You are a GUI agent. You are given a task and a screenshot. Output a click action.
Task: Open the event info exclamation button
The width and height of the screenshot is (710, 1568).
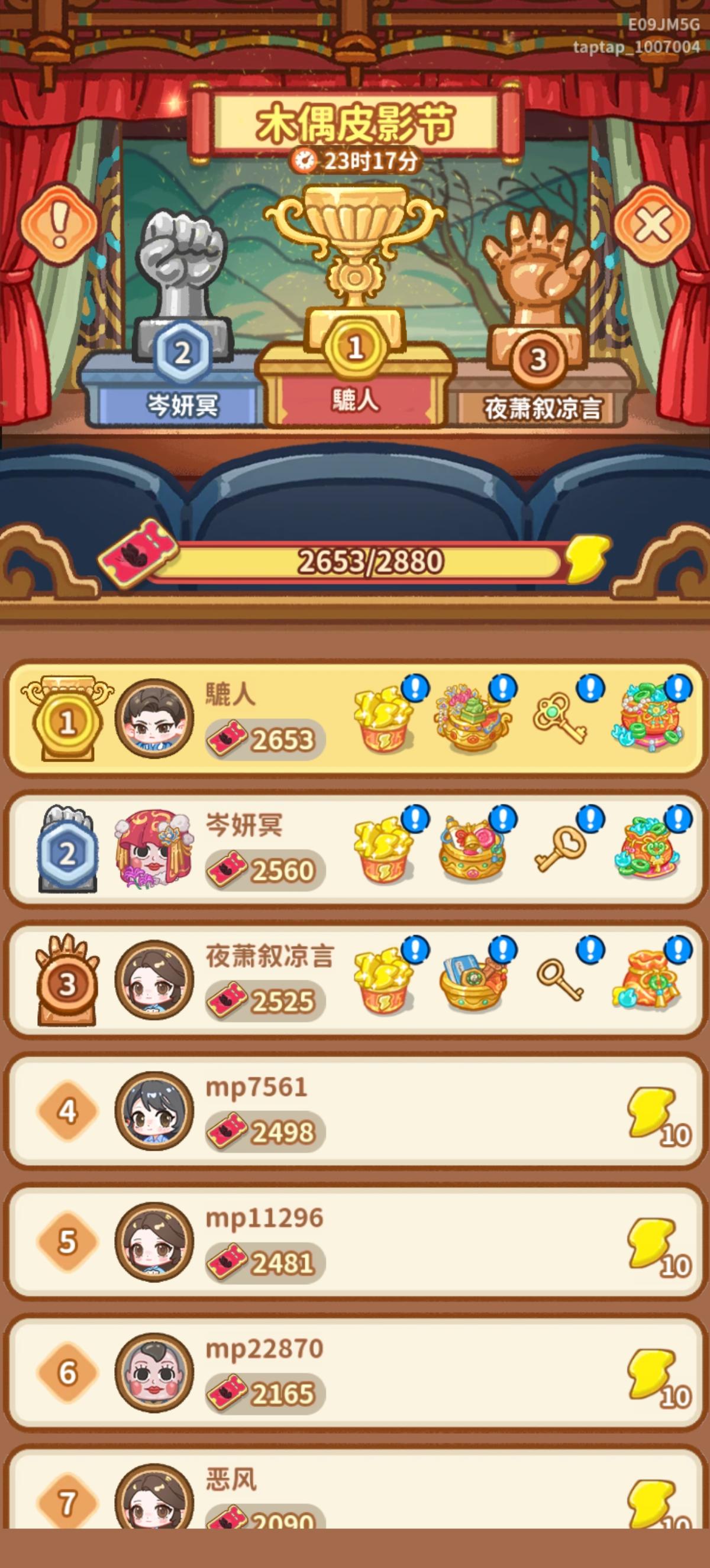pyautogui.click(x=59, y=225)
